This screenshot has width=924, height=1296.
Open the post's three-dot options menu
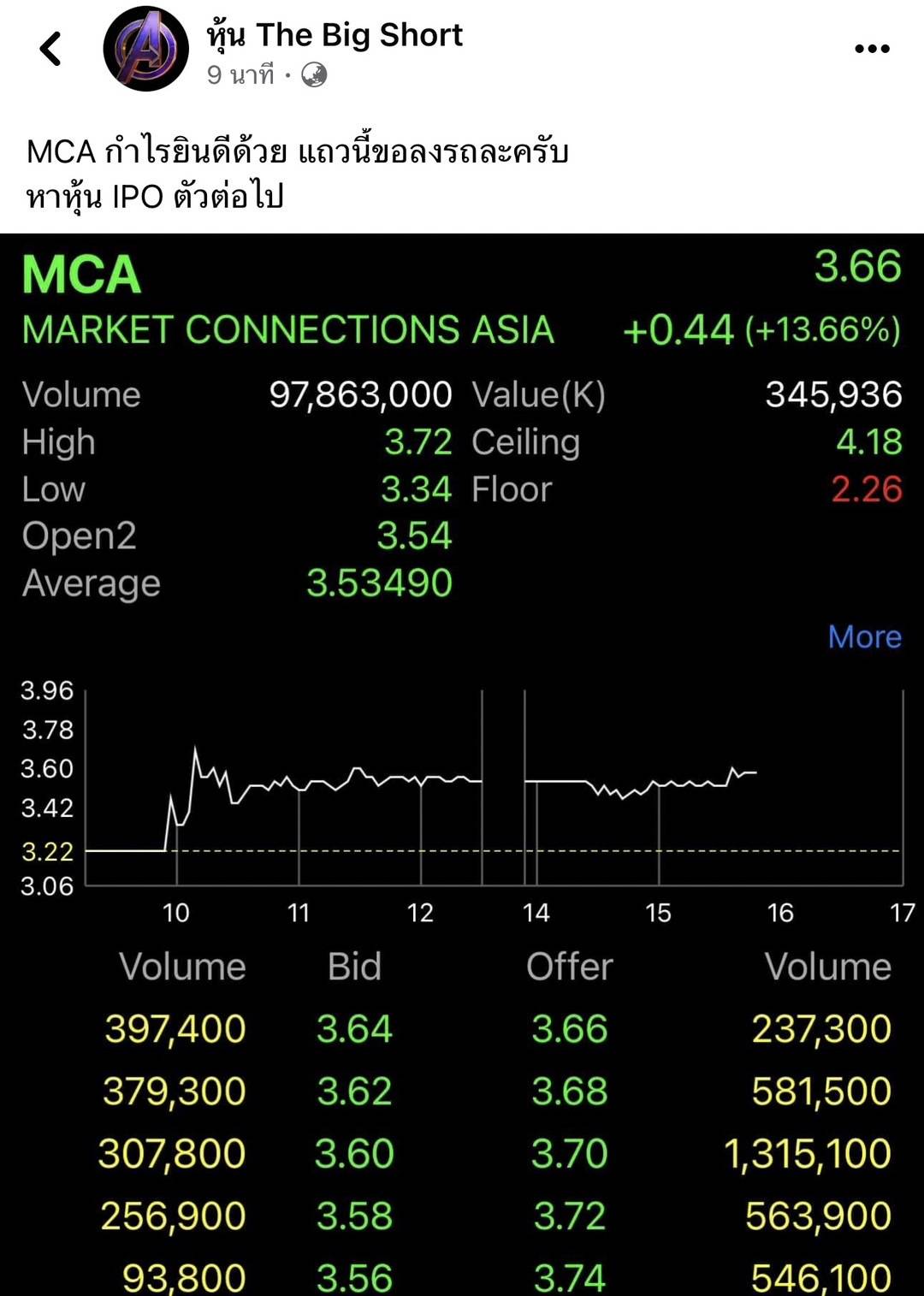coord(872,49)
